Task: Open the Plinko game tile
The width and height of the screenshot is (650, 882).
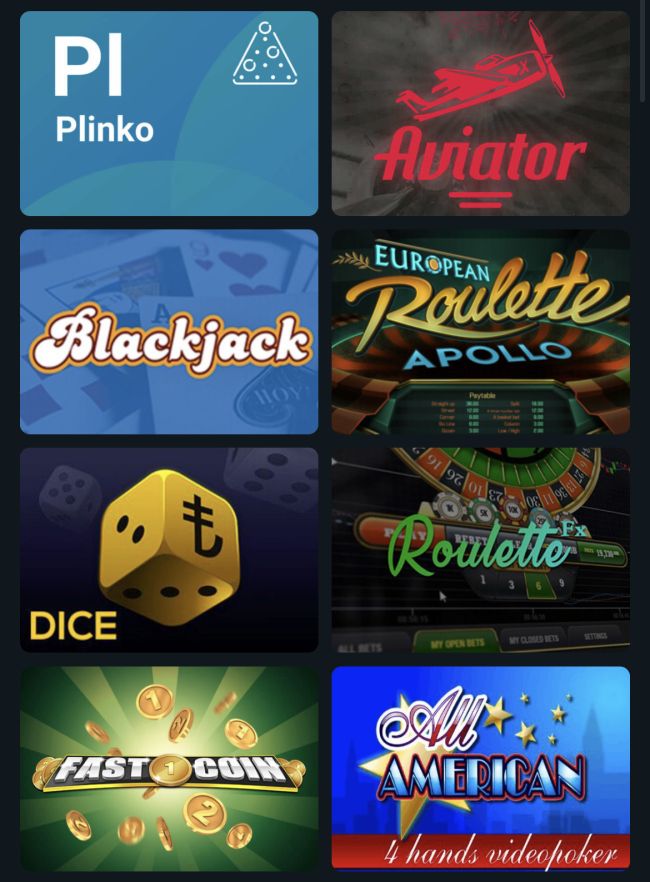Action: click(x=169, y=113)
